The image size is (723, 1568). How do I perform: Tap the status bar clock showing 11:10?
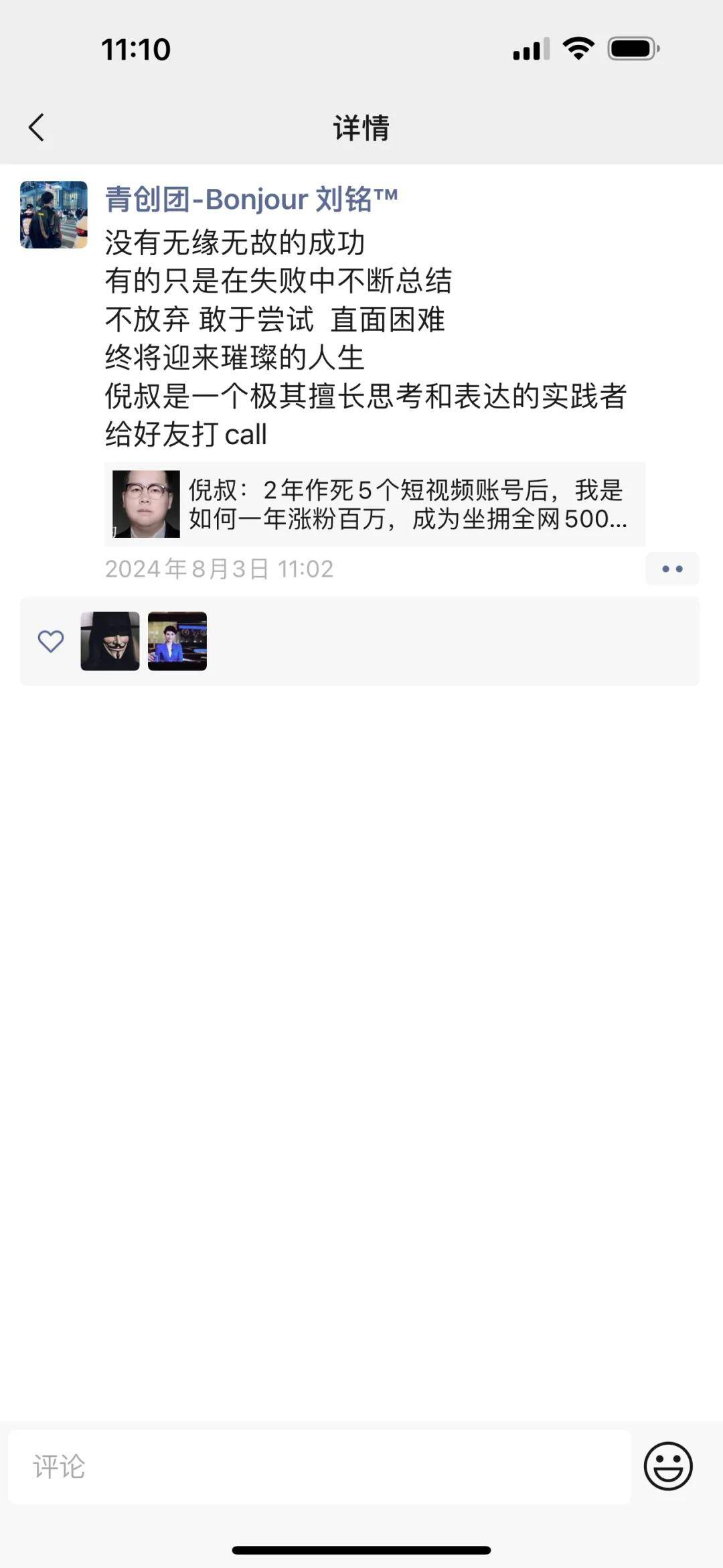click(x=137, y=49)
